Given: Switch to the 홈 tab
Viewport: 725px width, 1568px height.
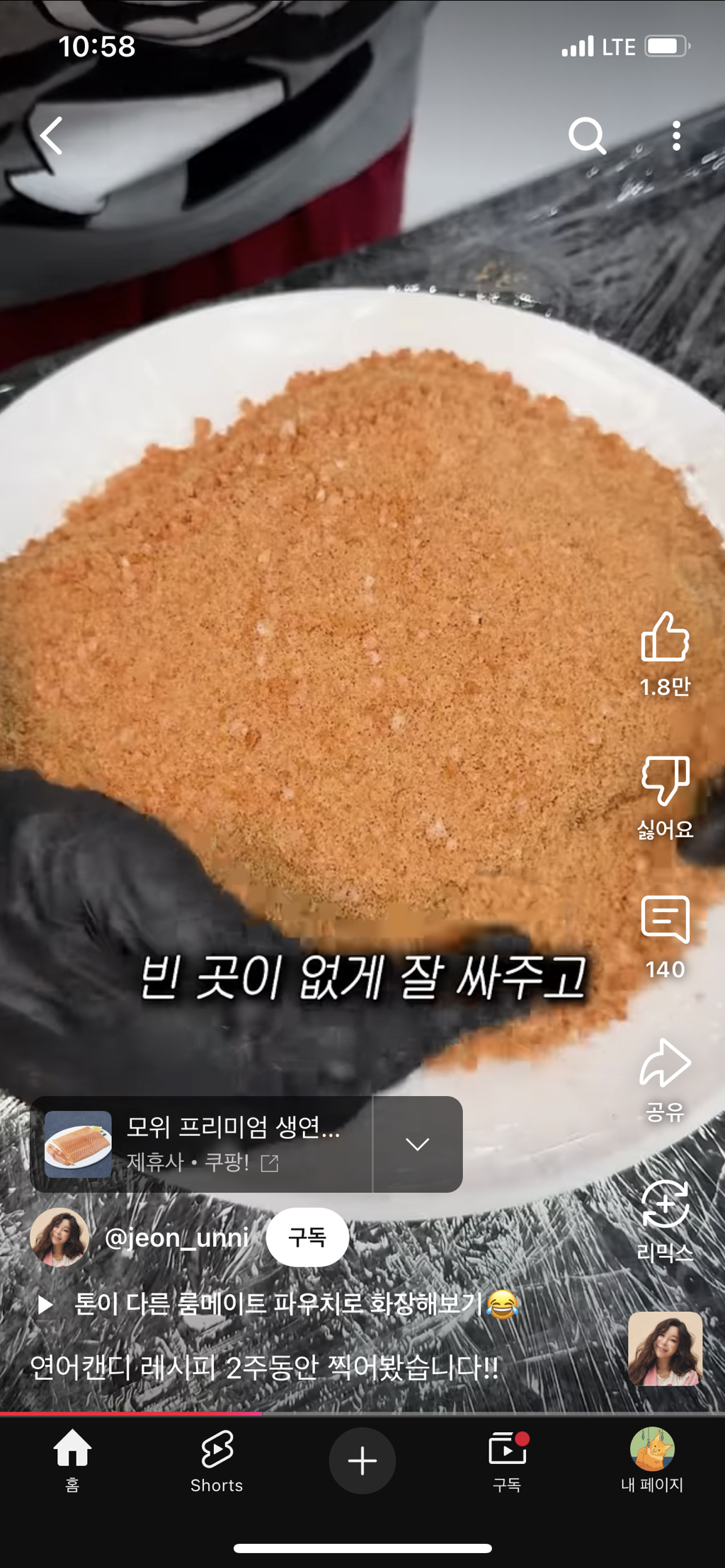Looking at the screenshot, I should (72, 1460).
